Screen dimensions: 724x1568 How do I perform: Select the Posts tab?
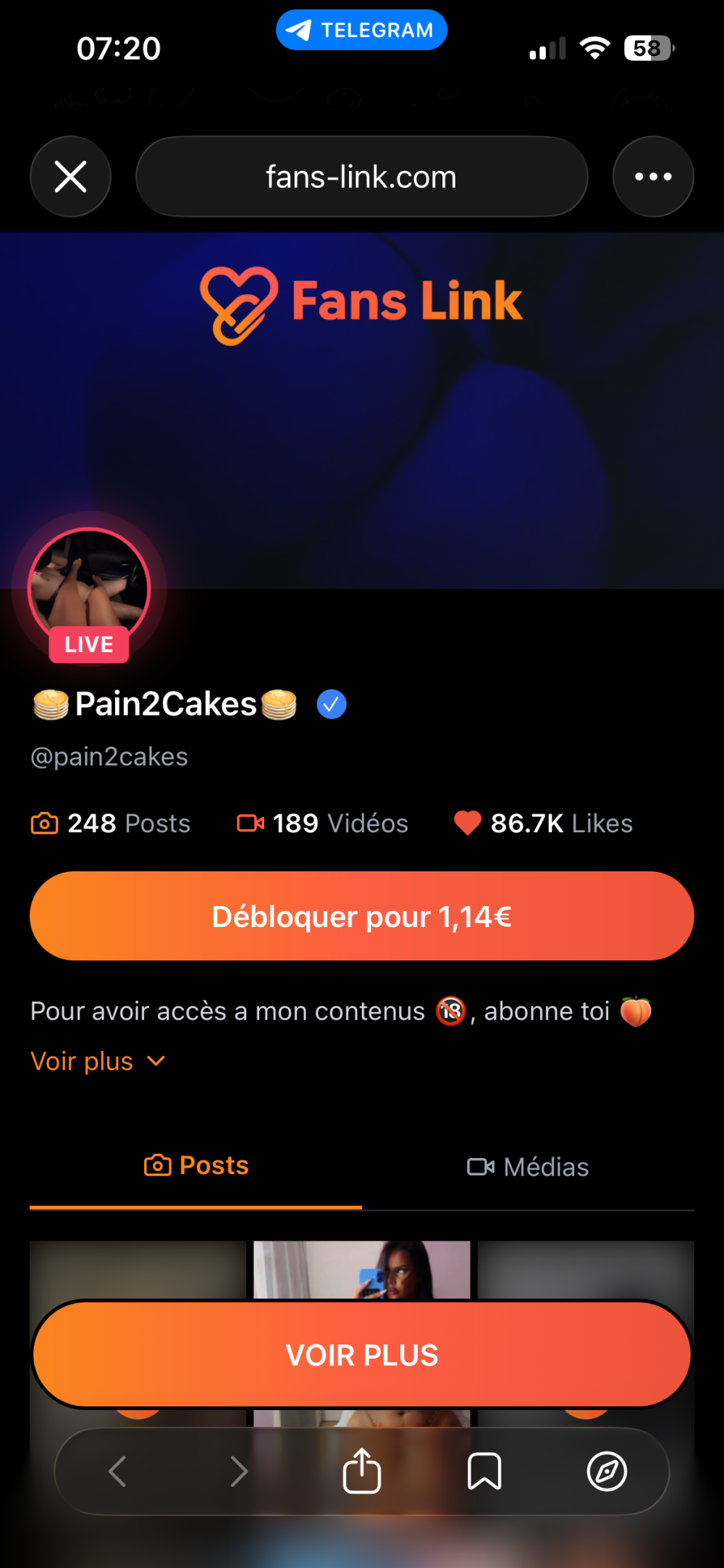196,1165
